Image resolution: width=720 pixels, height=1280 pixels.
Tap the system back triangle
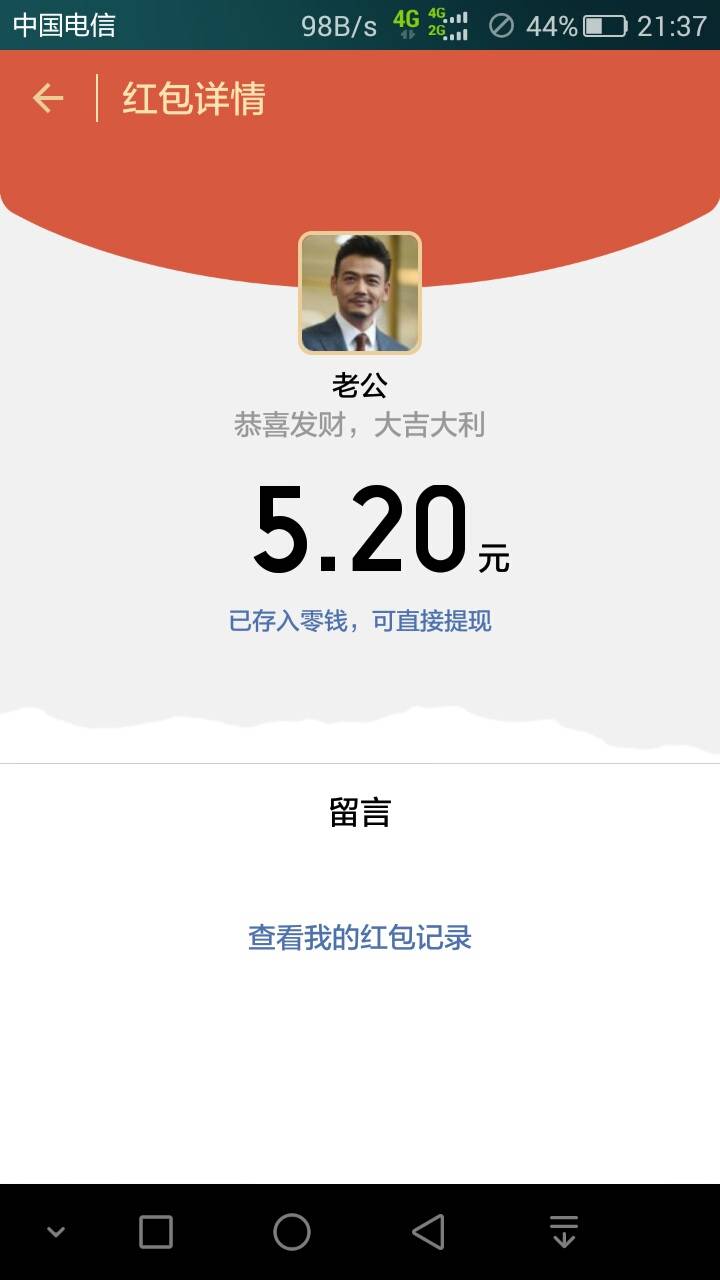click(428, 1232)
